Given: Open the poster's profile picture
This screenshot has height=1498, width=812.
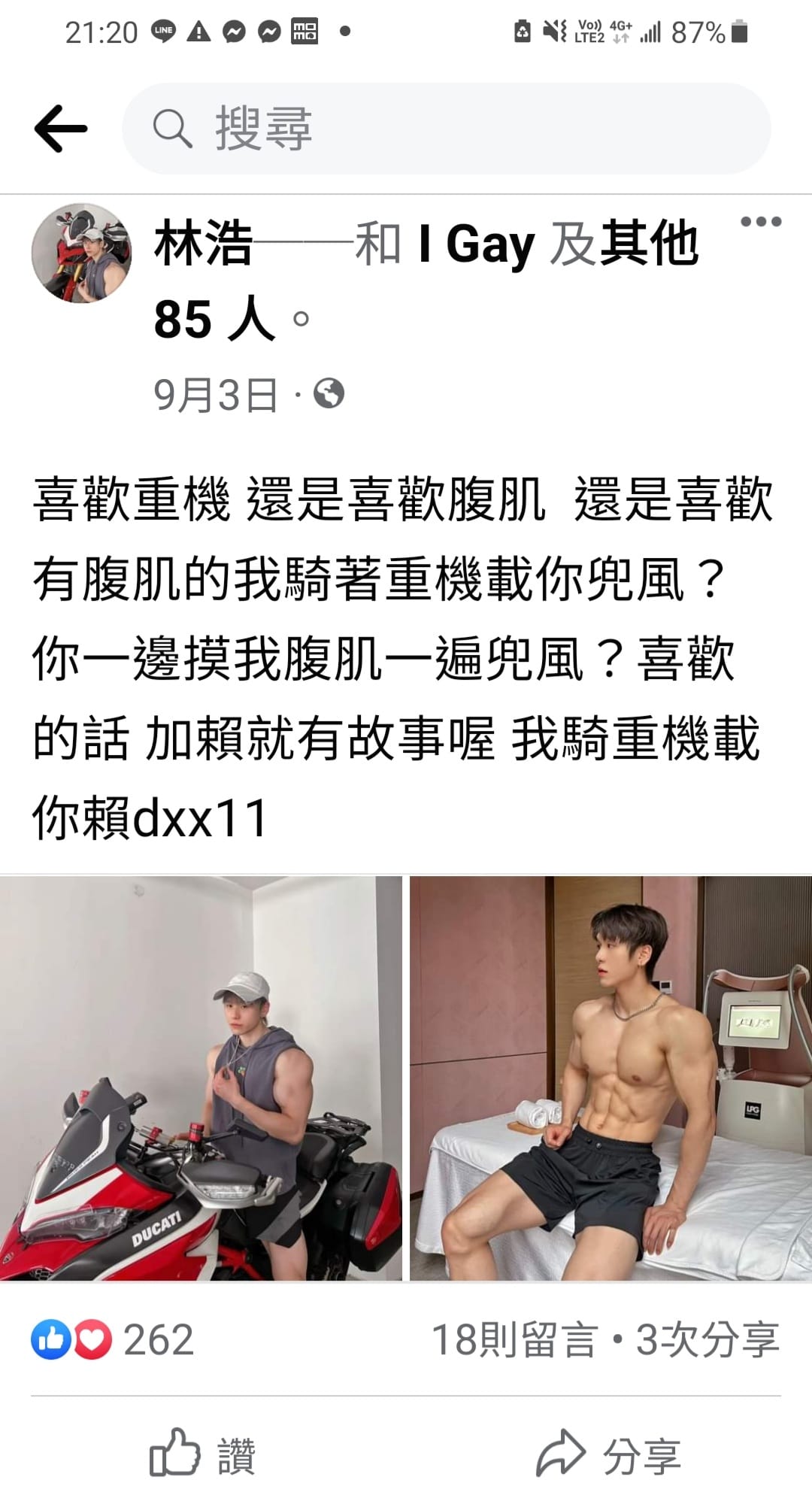Looking at the screenshot, I should [x=81, y=253].
